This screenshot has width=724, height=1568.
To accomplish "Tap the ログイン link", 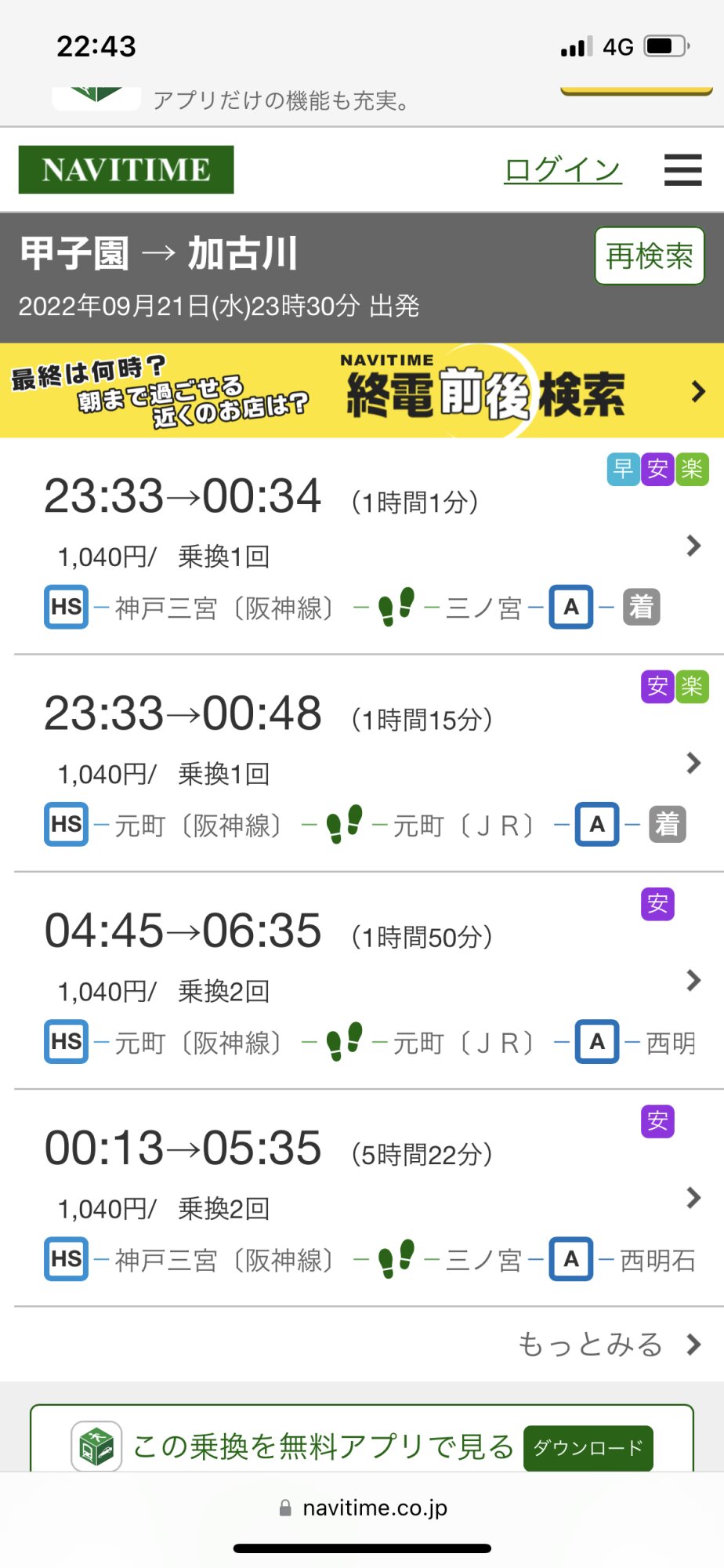I will click(x=563, y=169).
